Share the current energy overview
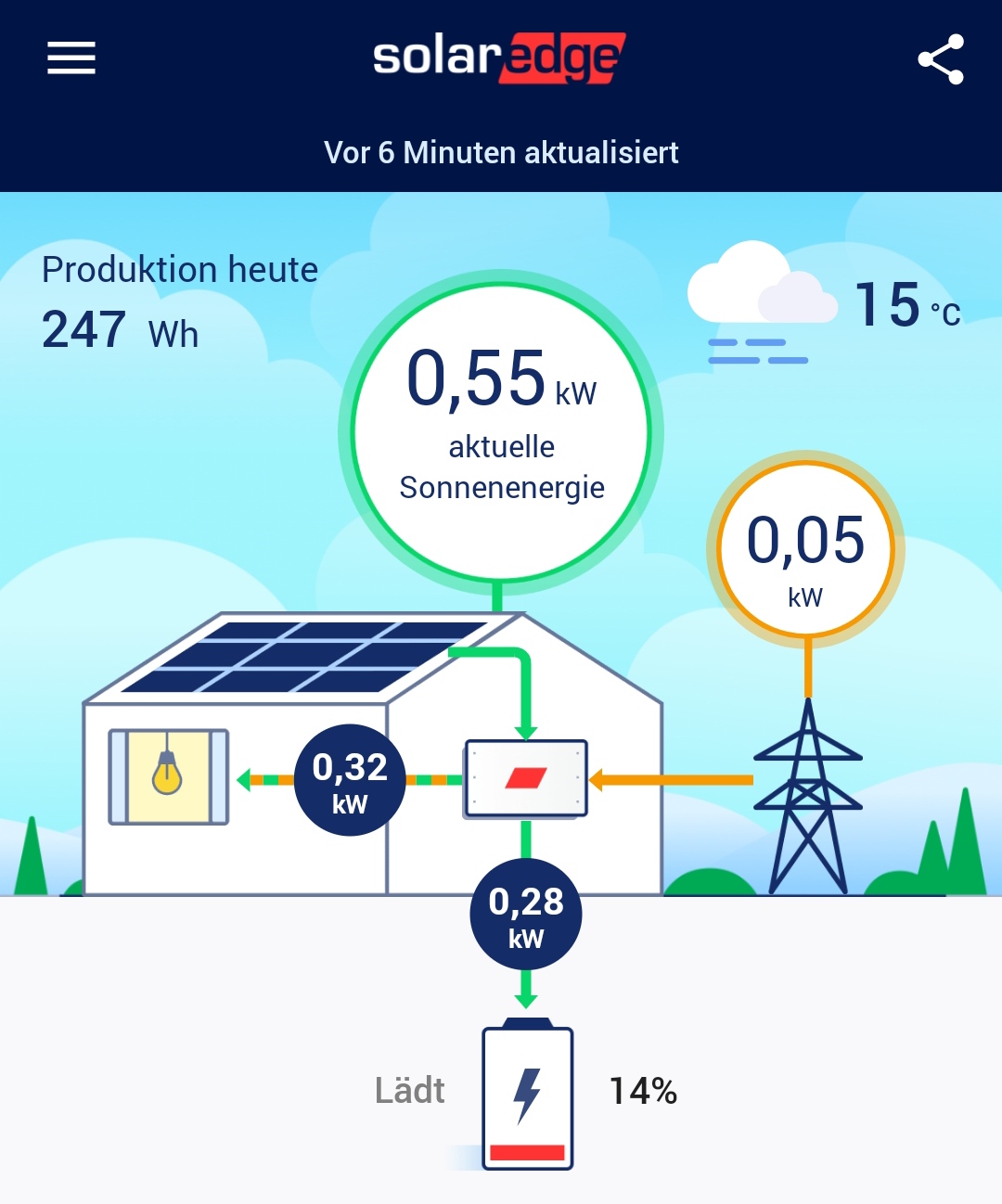Image resolution: width=1002 pixels, height=1204 pixels. tap(941, 59)
